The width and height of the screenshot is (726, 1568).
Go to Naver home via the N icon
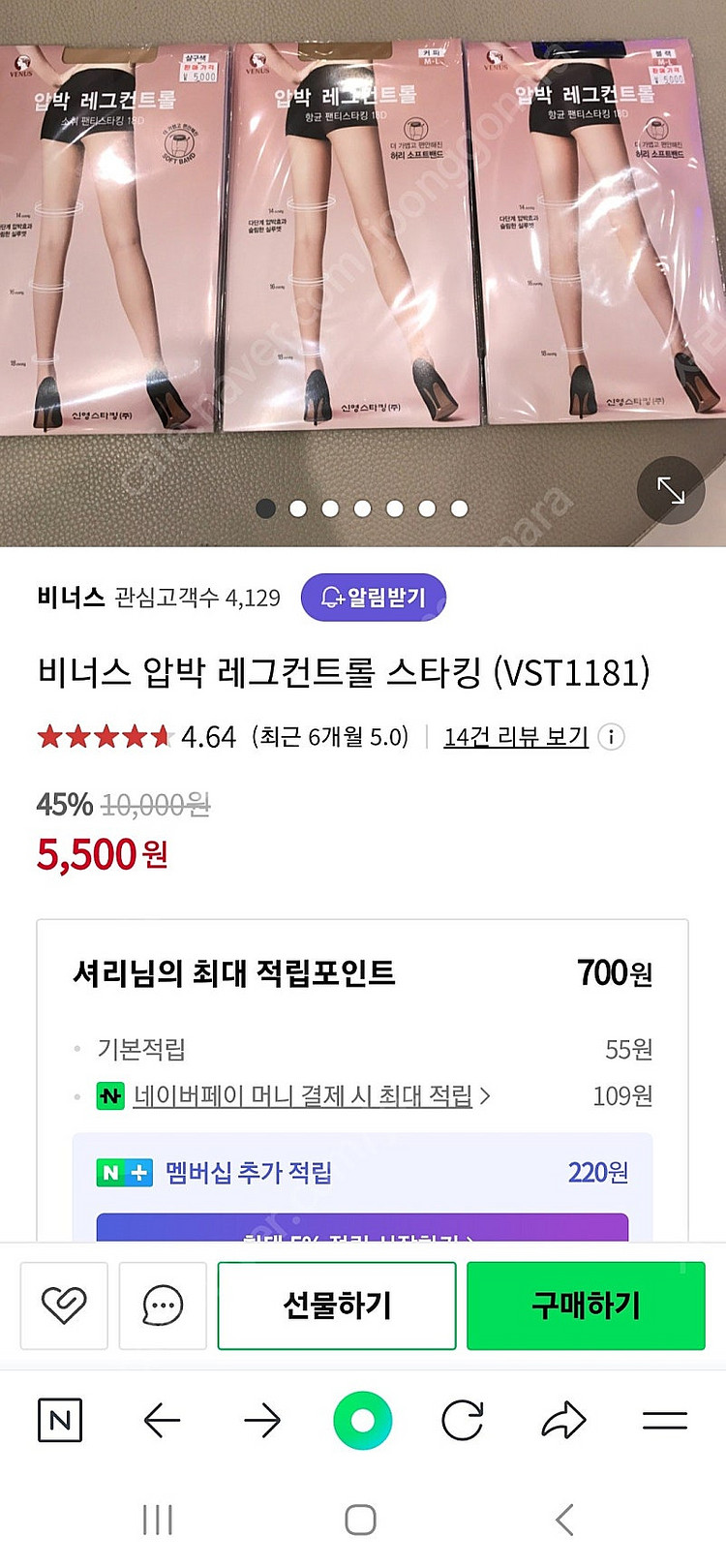[60, 1421]
